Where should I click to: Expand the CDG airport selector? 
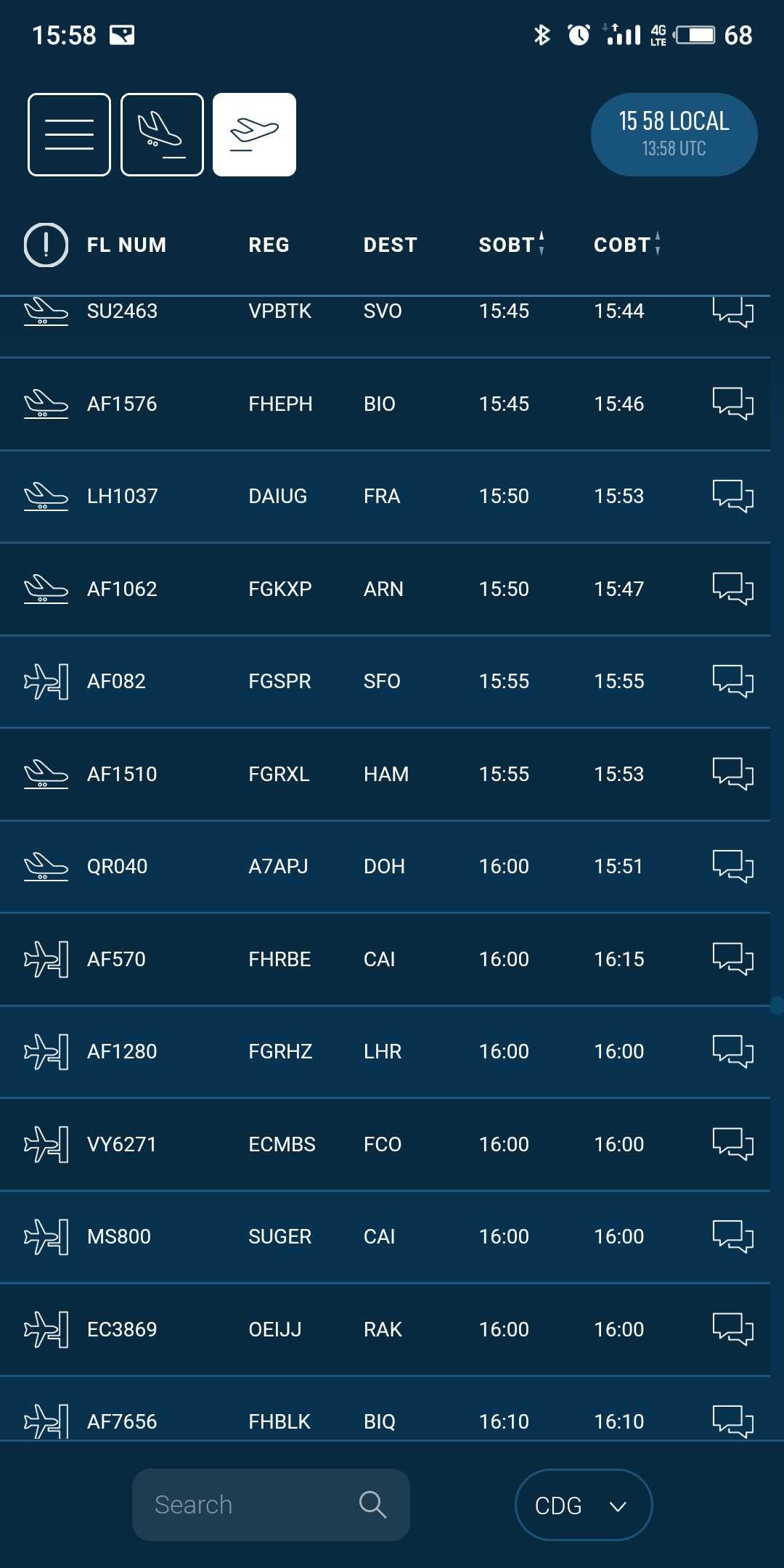tap(583, 1506)
